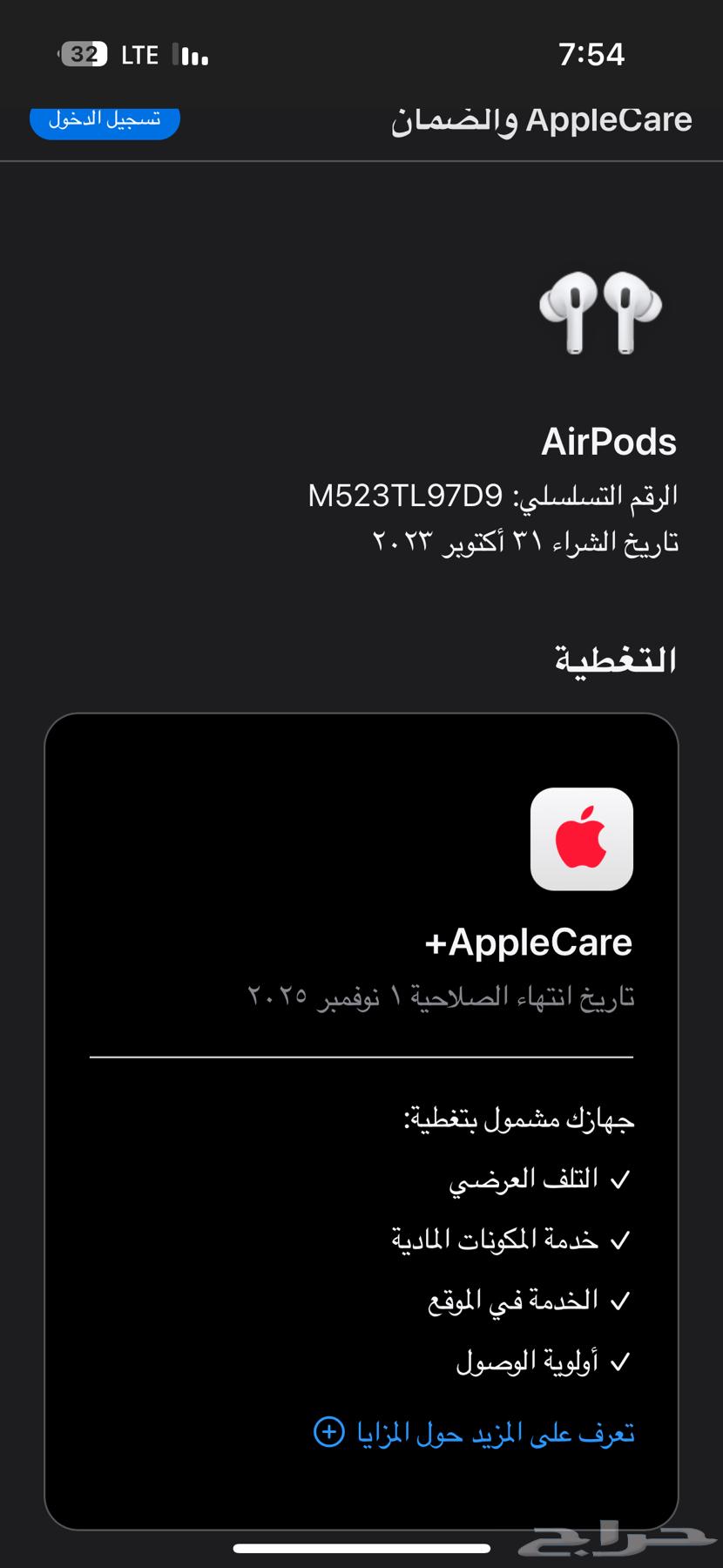723x1568 pixels.
Task: Open the تعرف على المزيد حول المزايا link
Action: (x=475, y=1432)
